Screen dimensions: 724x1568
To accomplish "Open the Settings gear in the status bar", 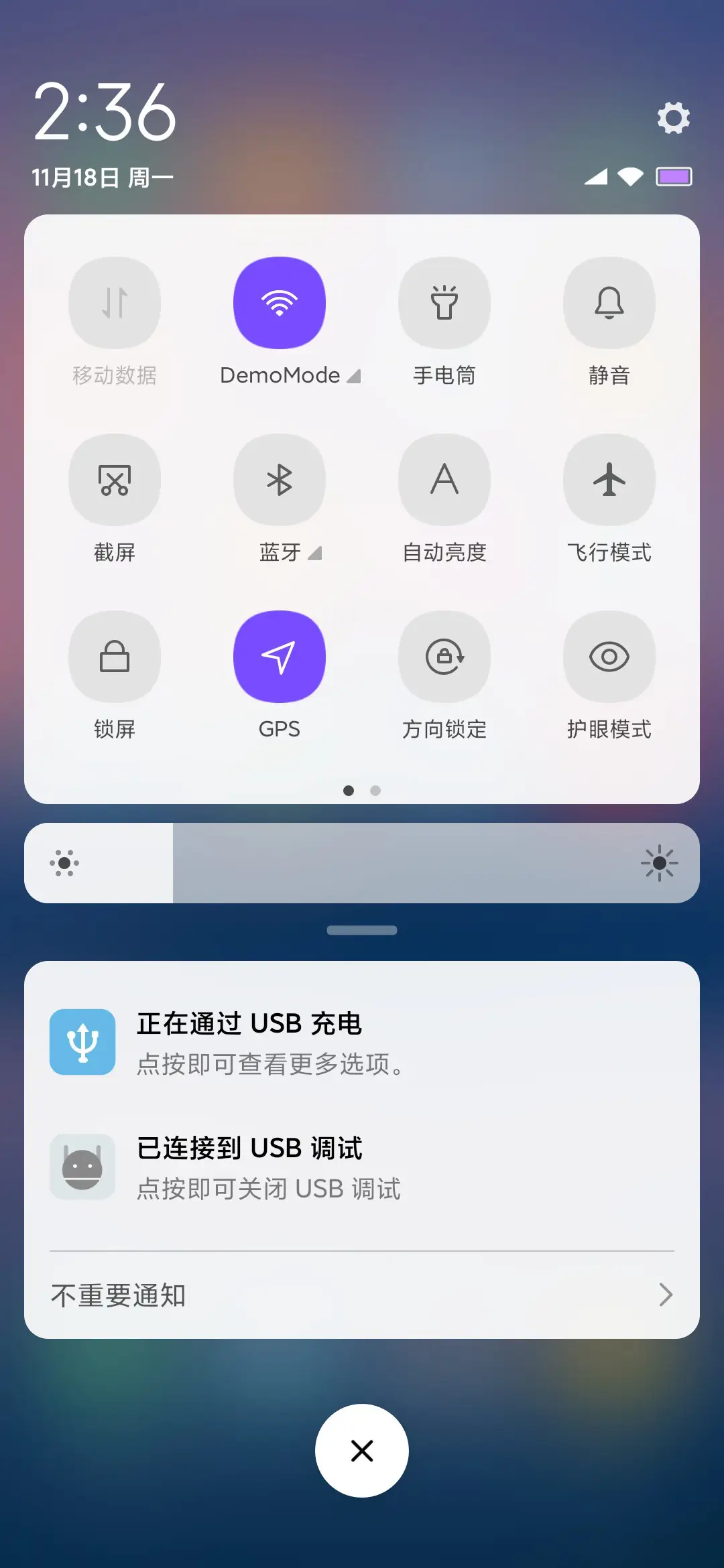I will point(673,118).
